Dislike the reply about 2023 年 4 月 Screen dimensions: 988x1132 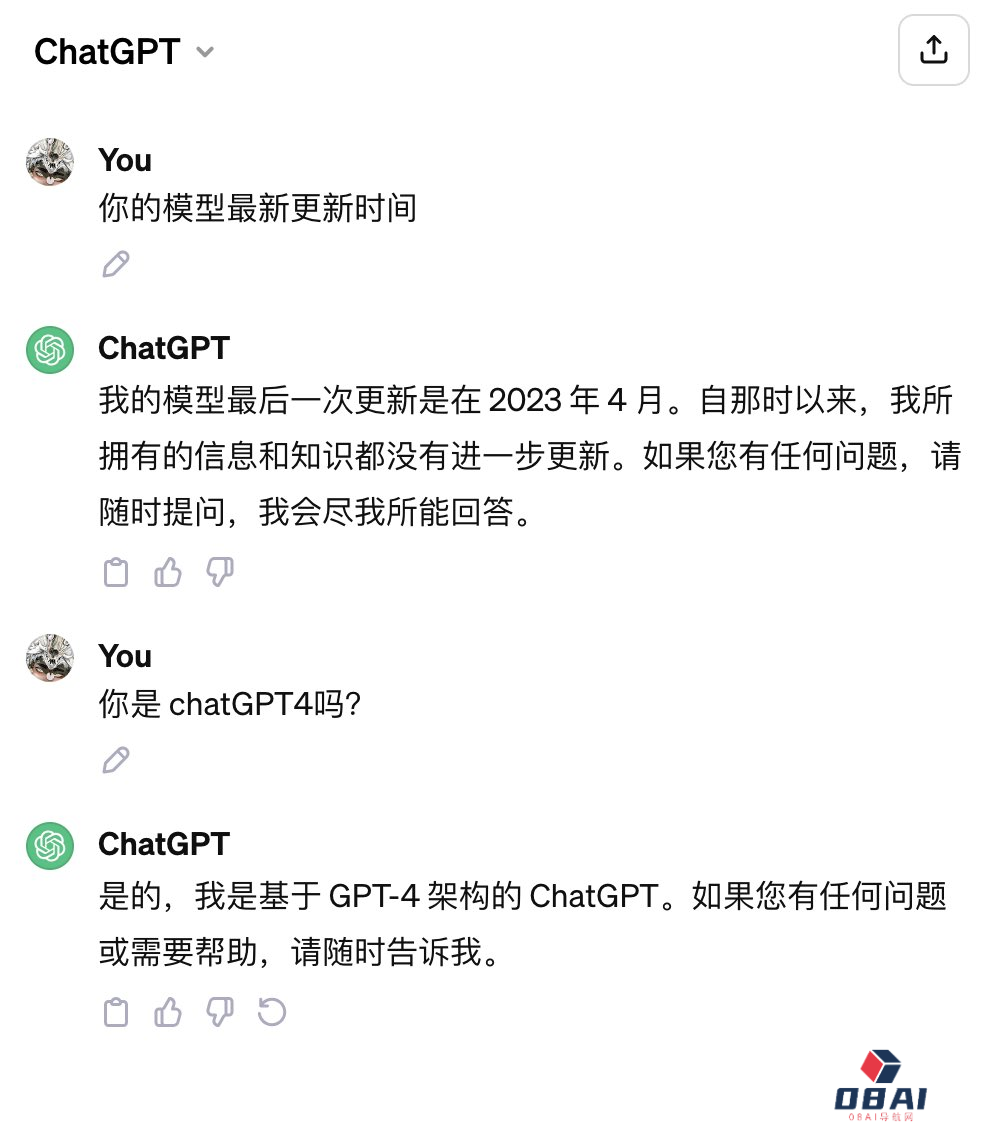220,573
